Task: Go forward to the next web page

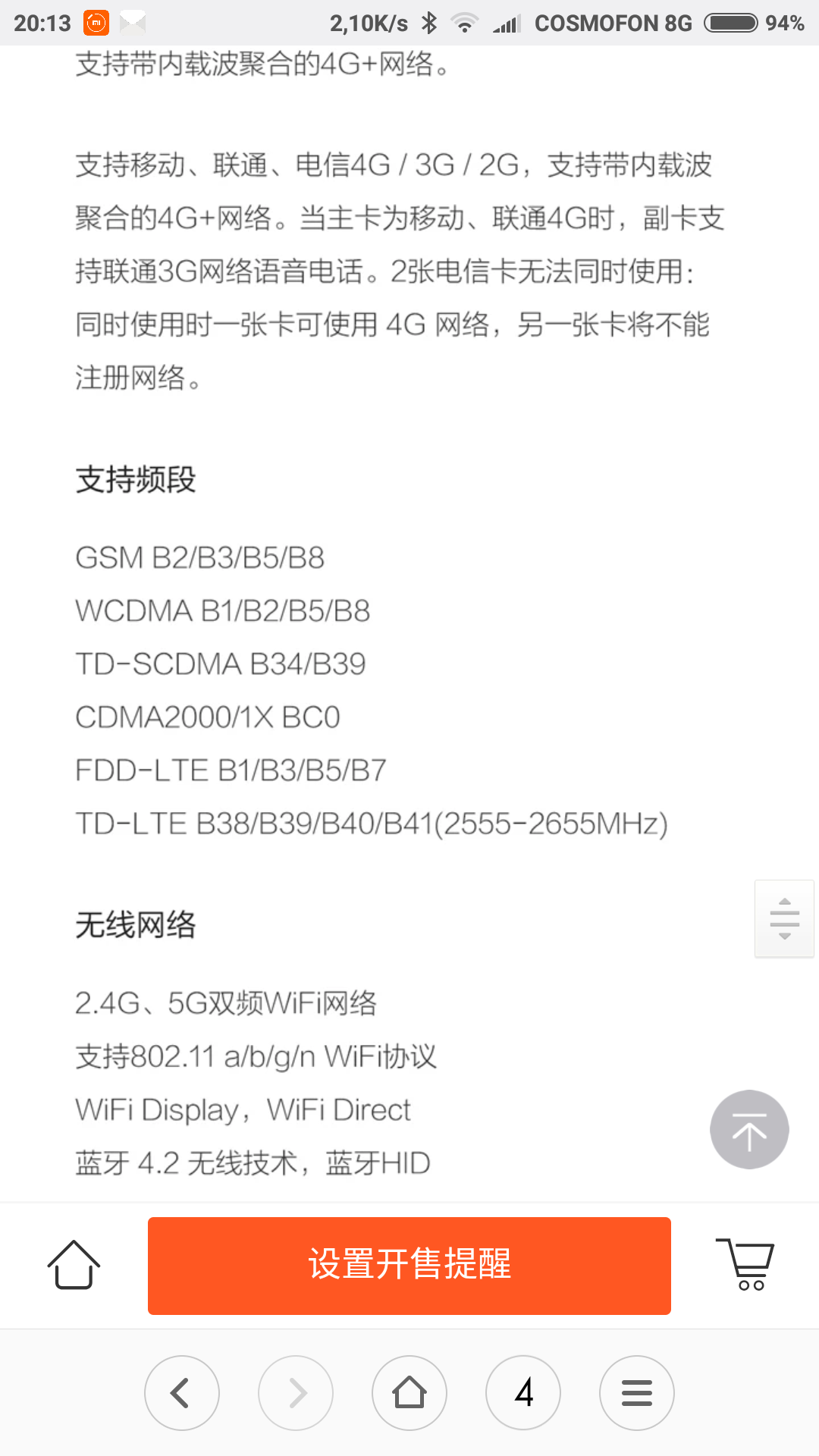Action: (296, 1393)
